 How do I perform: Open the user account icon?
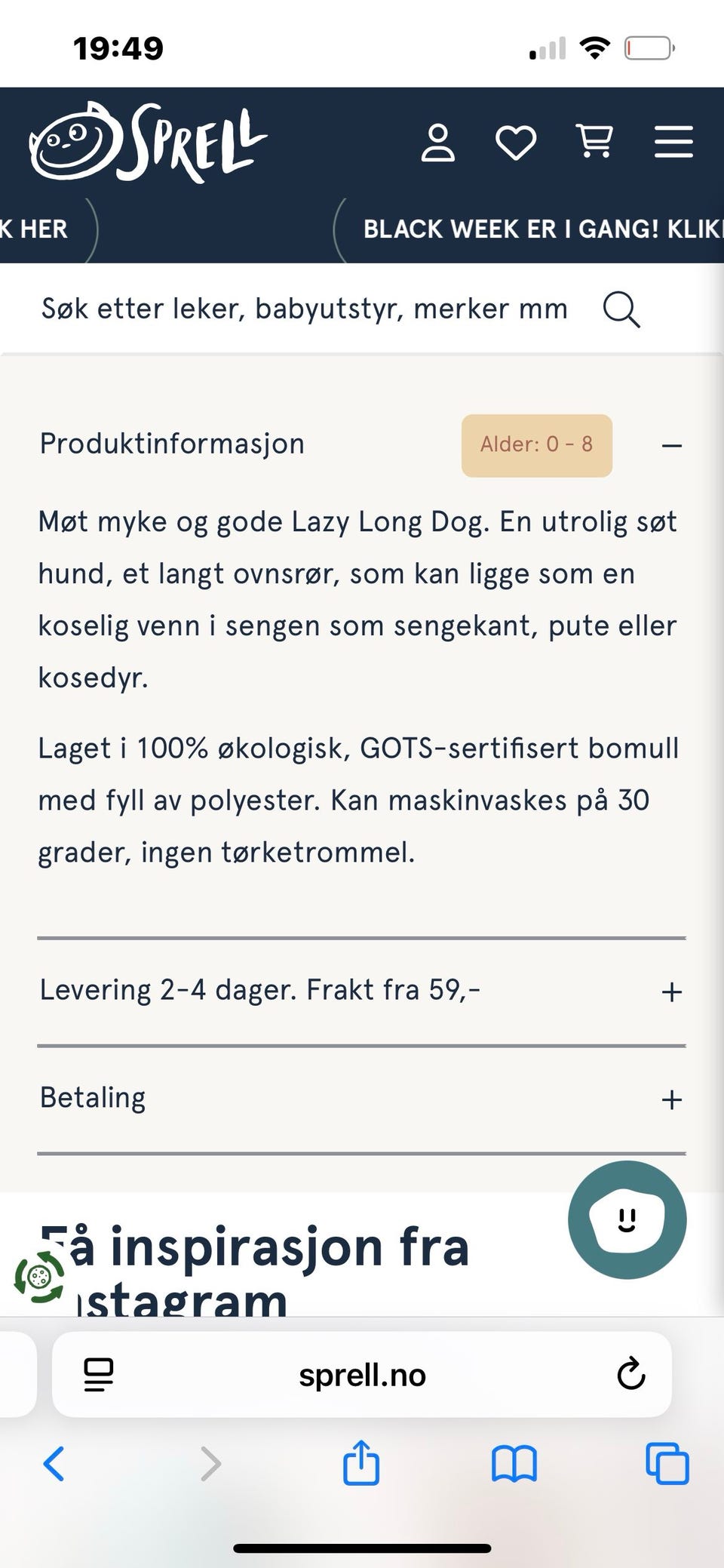(x=438, y=143)
